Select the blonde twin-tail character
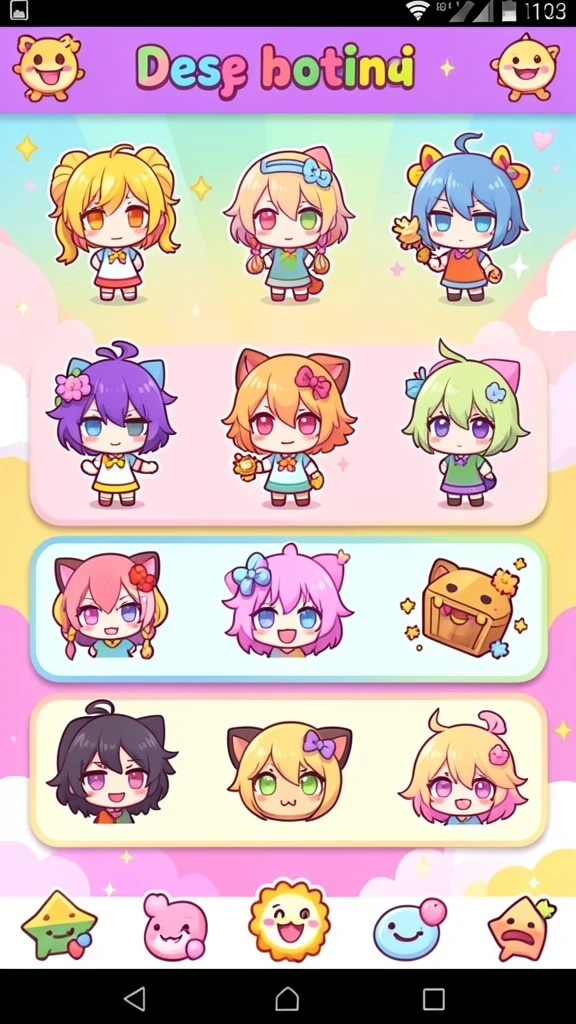Screen dimensions: 576x1024 [115, 223]
